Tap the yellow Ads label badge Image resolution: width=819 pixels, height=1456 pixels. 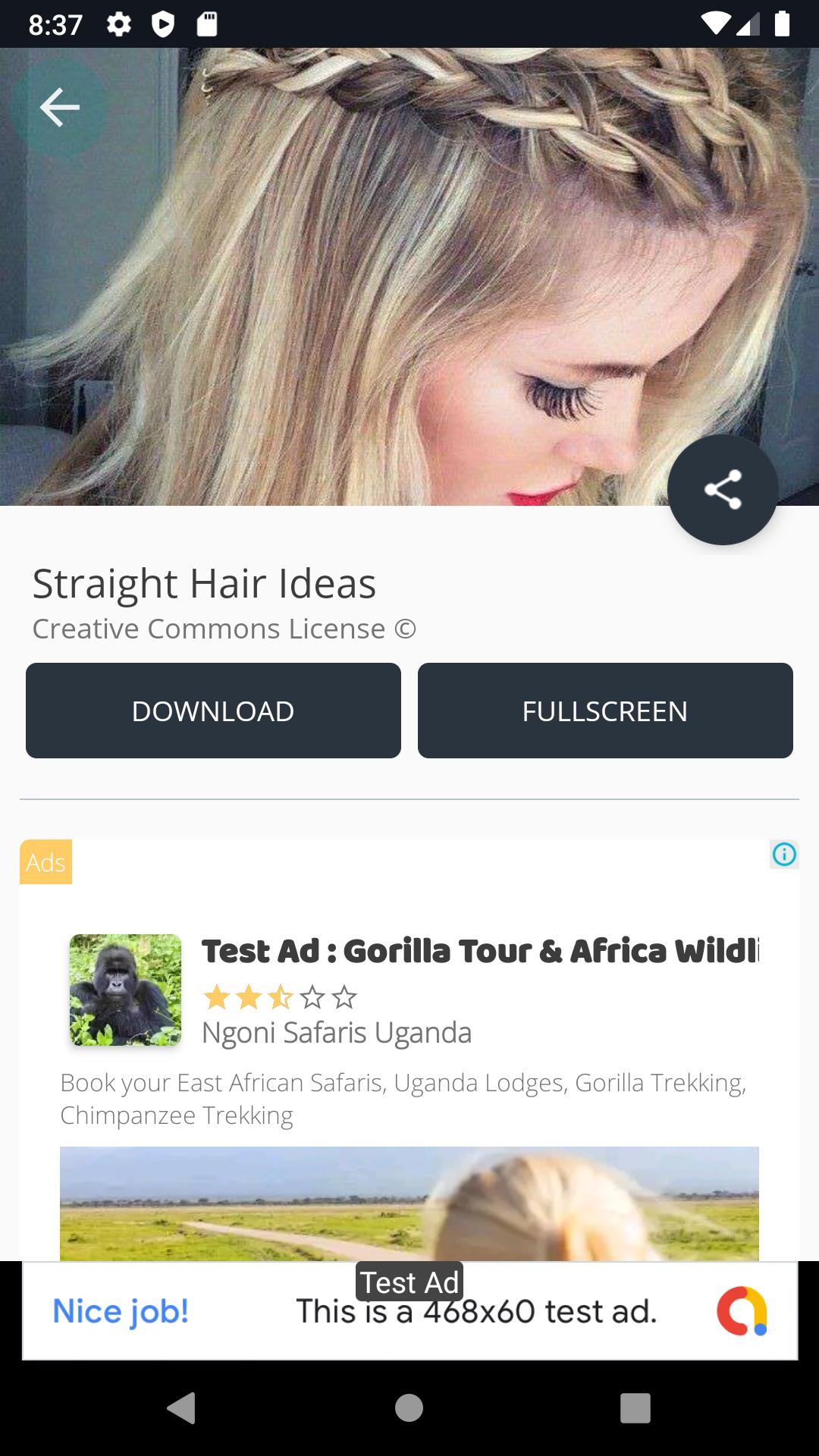point(44,861)
